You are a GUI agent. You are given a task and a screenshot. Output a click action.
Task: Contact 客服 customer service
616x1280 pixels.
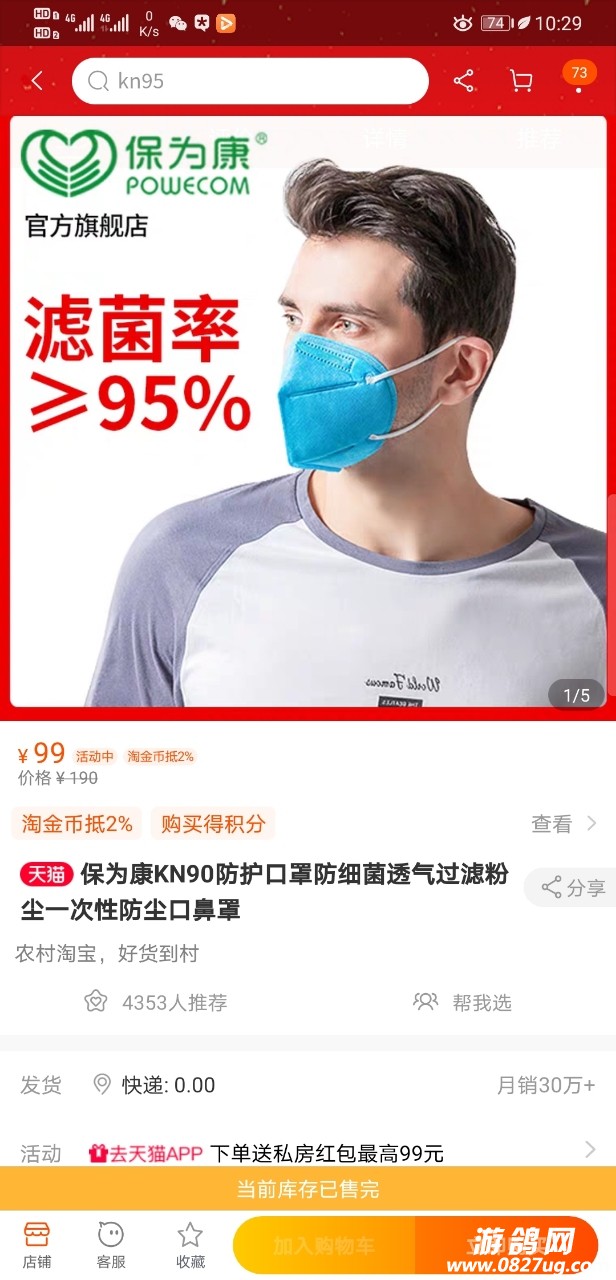point(111,1243)
